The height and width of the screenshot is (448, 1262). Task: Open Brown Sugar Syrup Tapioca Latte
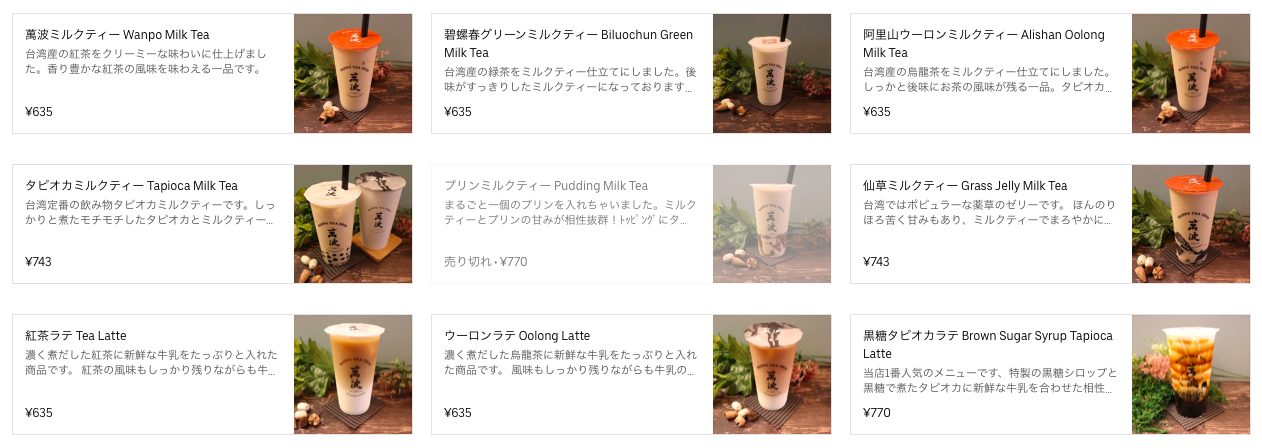click(x=1049, y=374)
